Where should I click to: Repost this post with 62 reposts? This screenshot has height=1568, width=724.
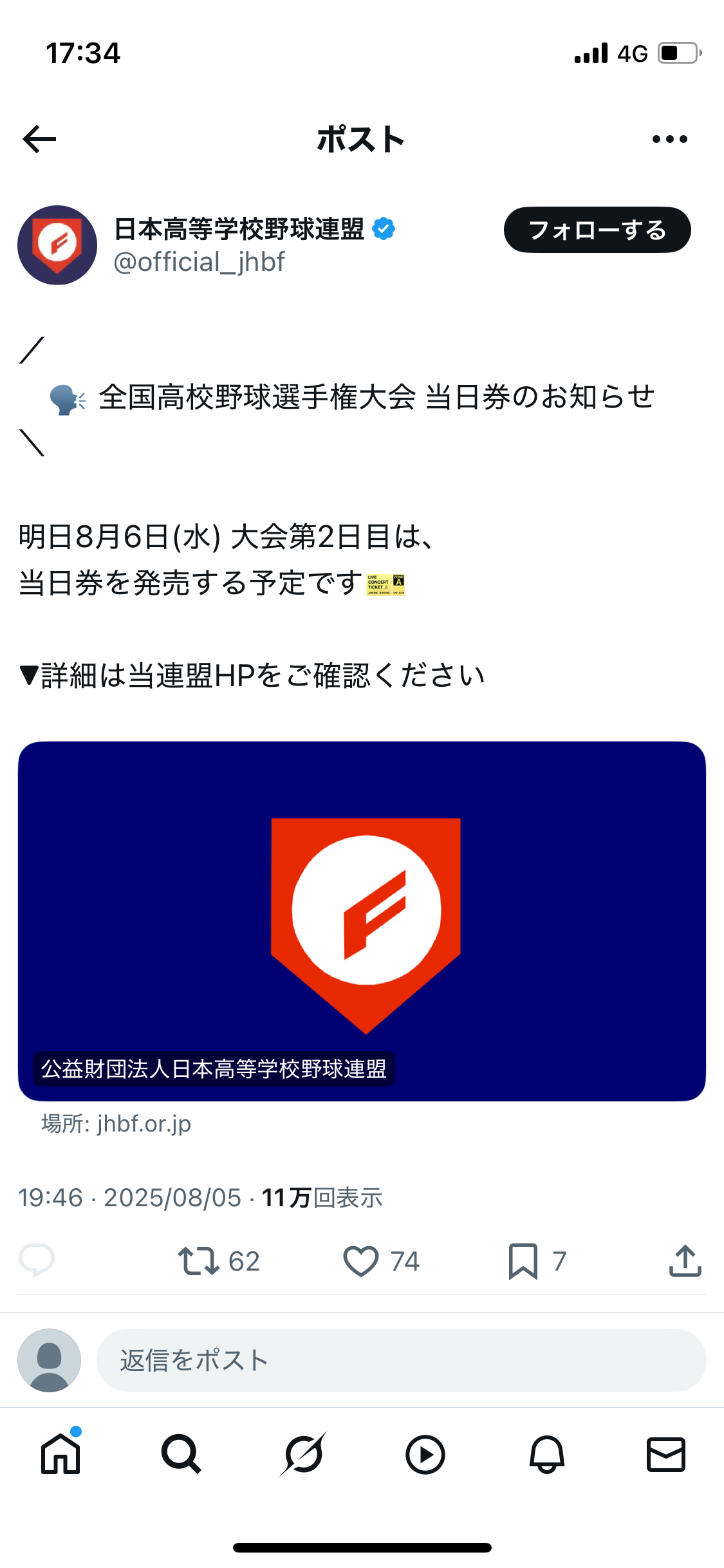click(200, 1260)
